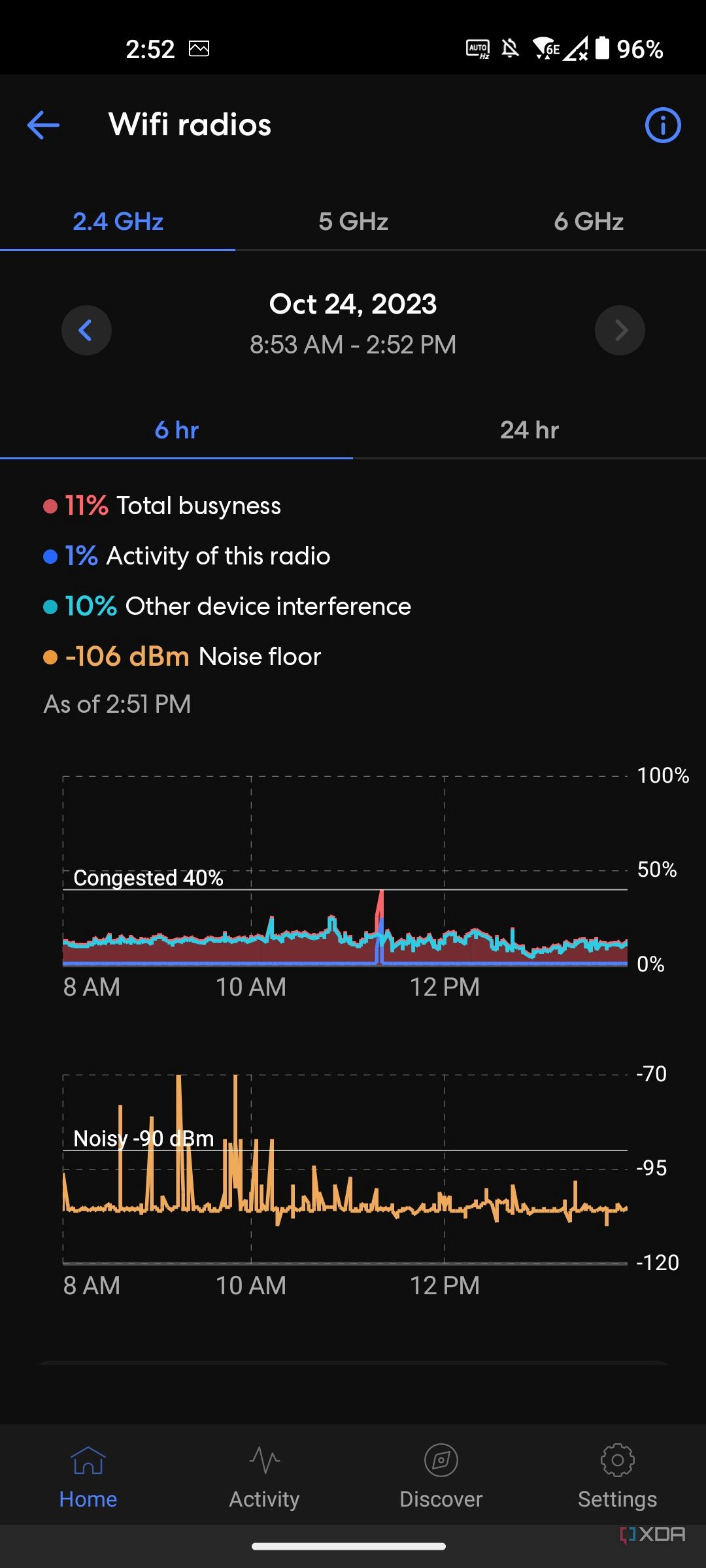Select the 2.4 GHz tab

118,221
